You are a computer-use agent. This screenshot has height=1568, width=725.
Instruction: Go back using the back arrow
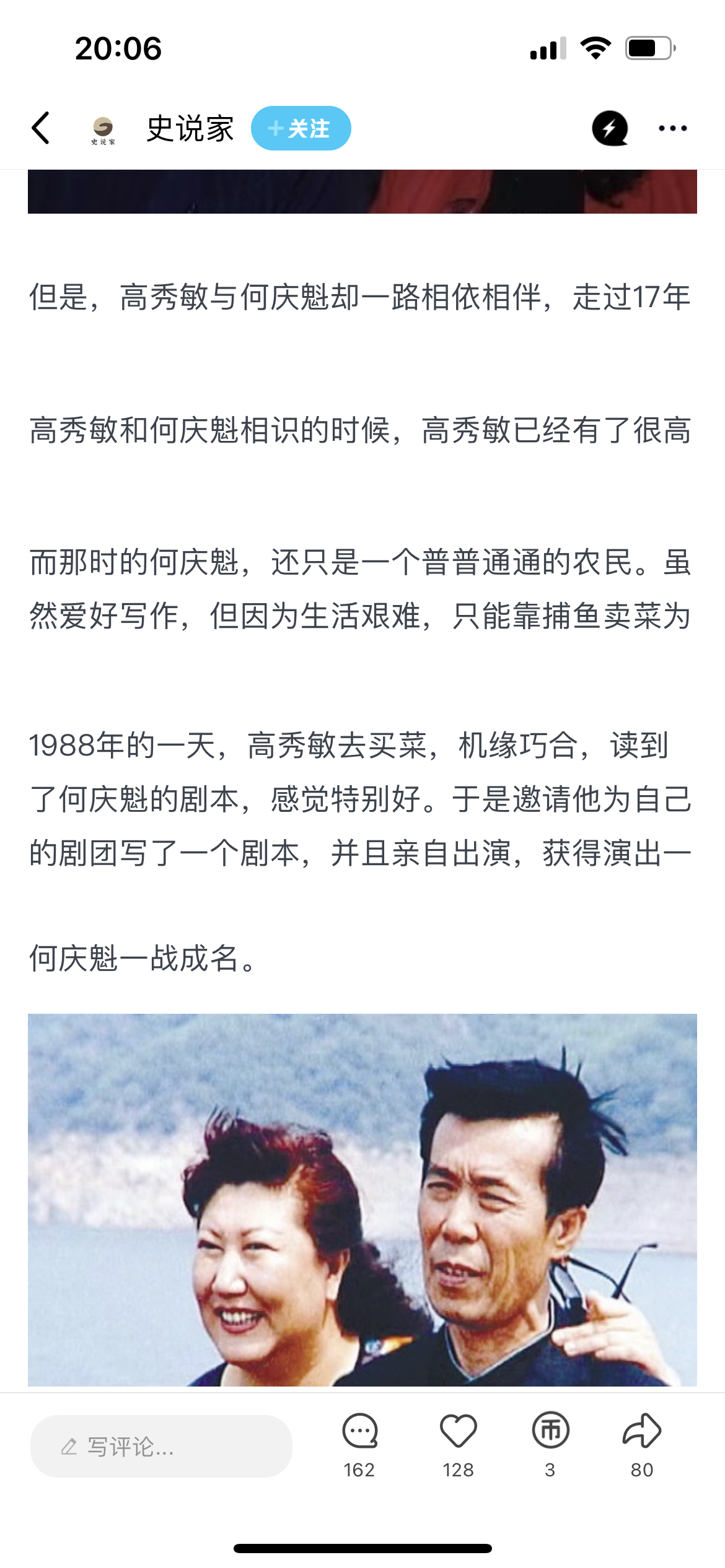tap(41, 128)
